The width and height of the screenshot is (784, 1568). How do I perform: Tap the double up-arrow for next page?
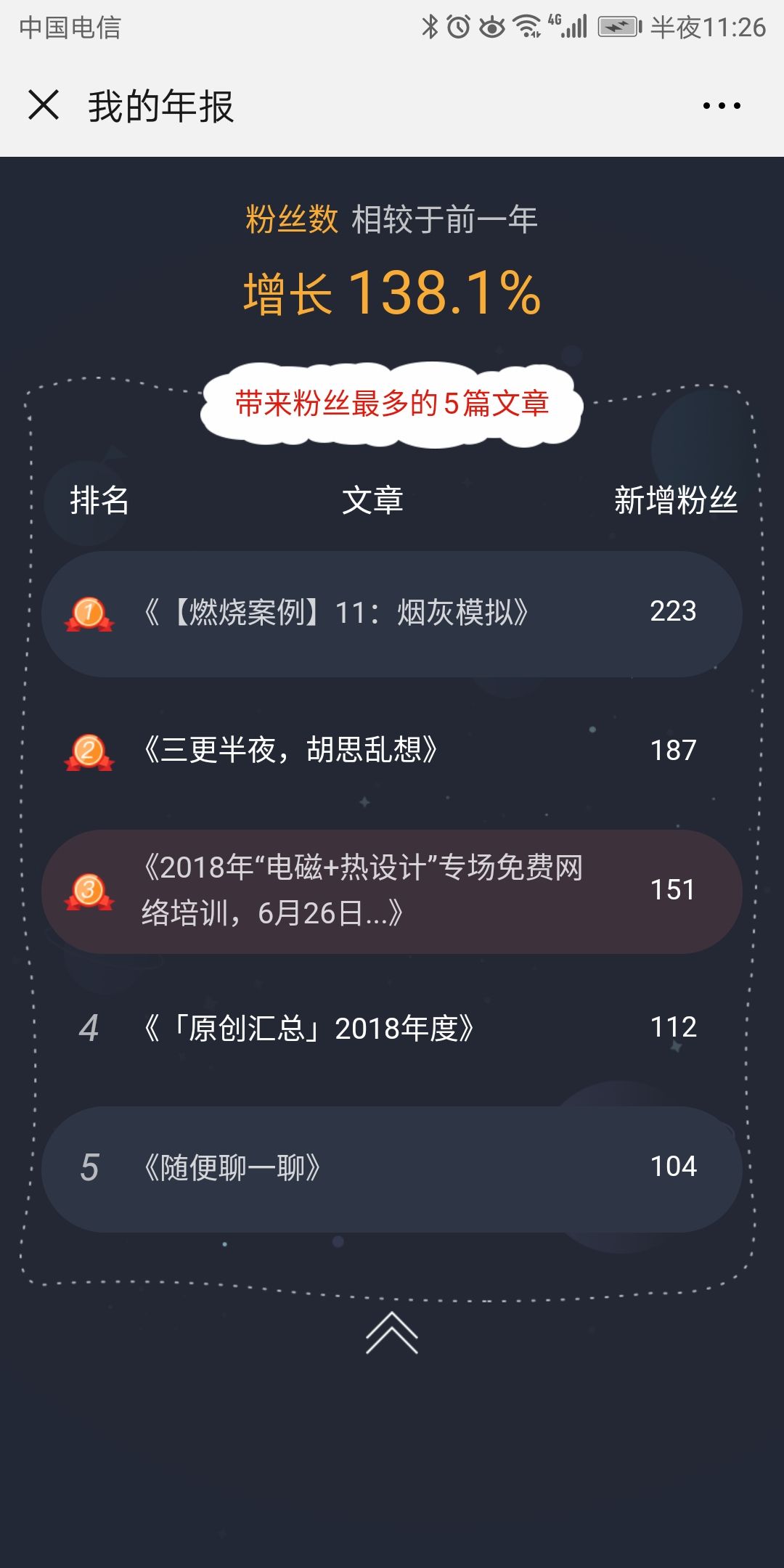[x=392, y=1333]
